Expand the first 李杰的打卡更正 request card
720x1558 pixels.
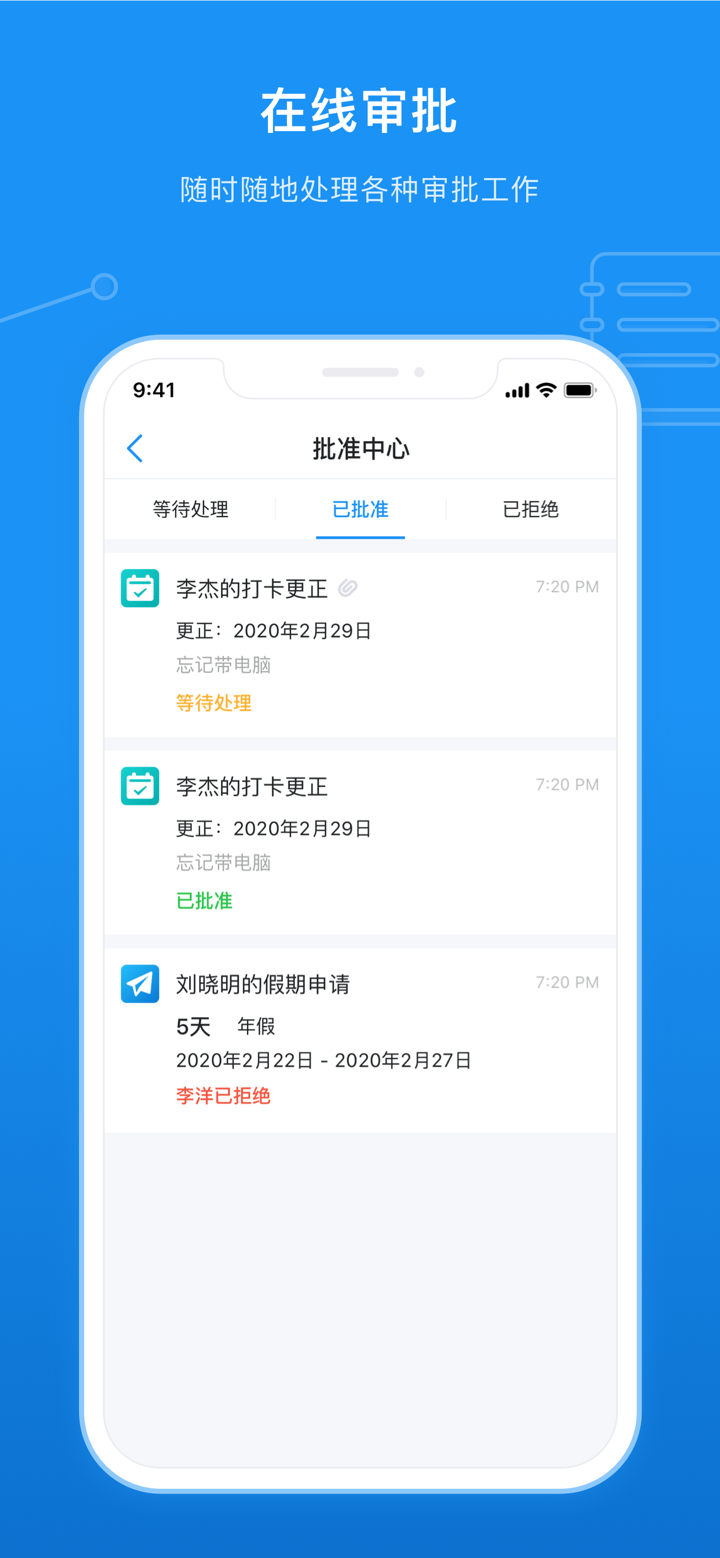[x=360, y=645]
